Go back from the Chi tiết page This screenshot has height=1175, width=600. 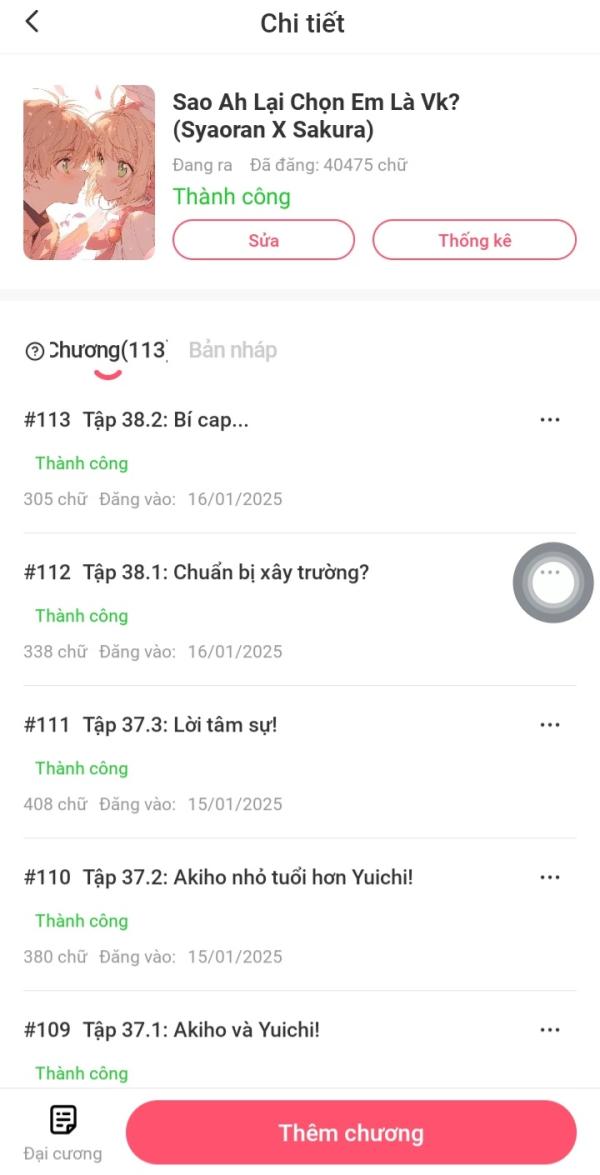[32, 22]
